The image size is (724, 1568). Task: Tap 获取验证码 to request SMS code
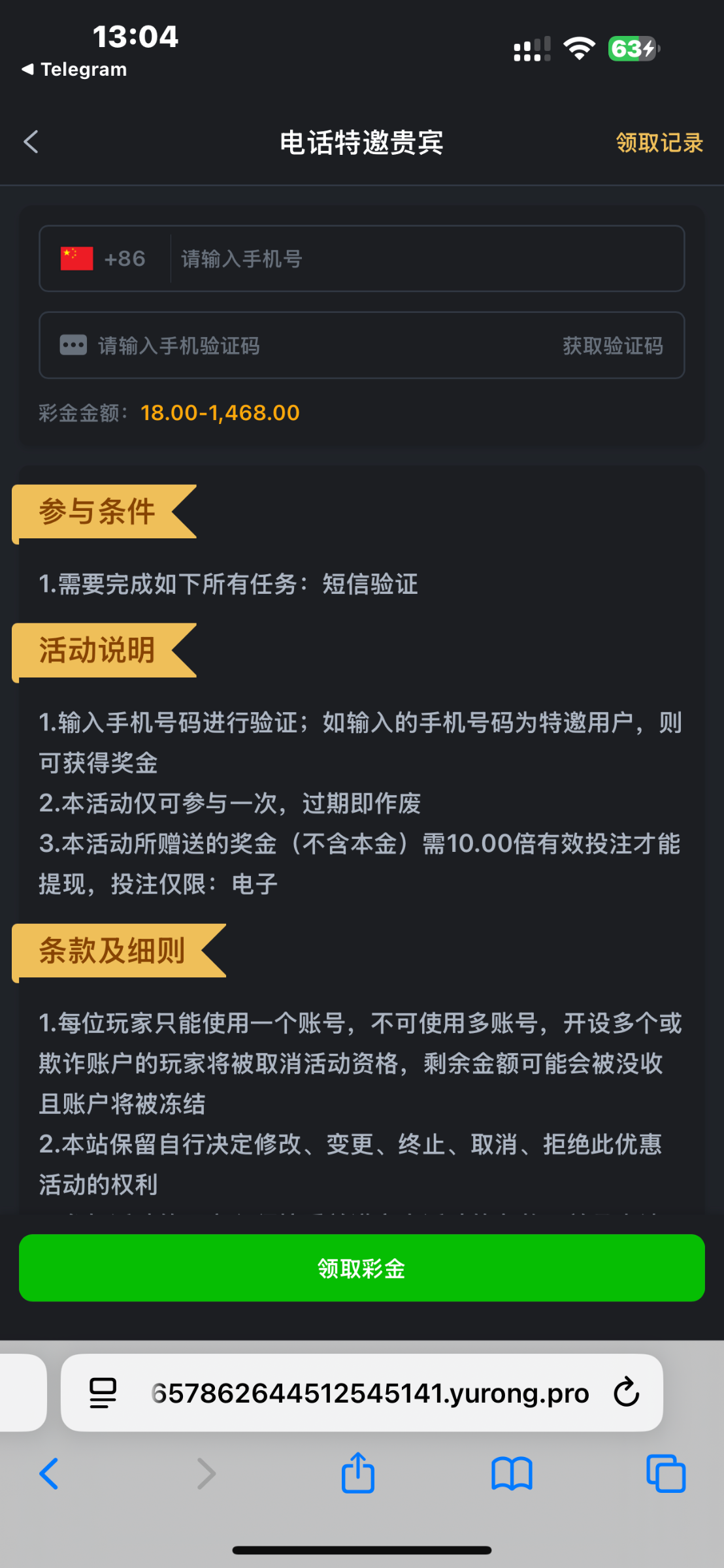click(612, 346)
